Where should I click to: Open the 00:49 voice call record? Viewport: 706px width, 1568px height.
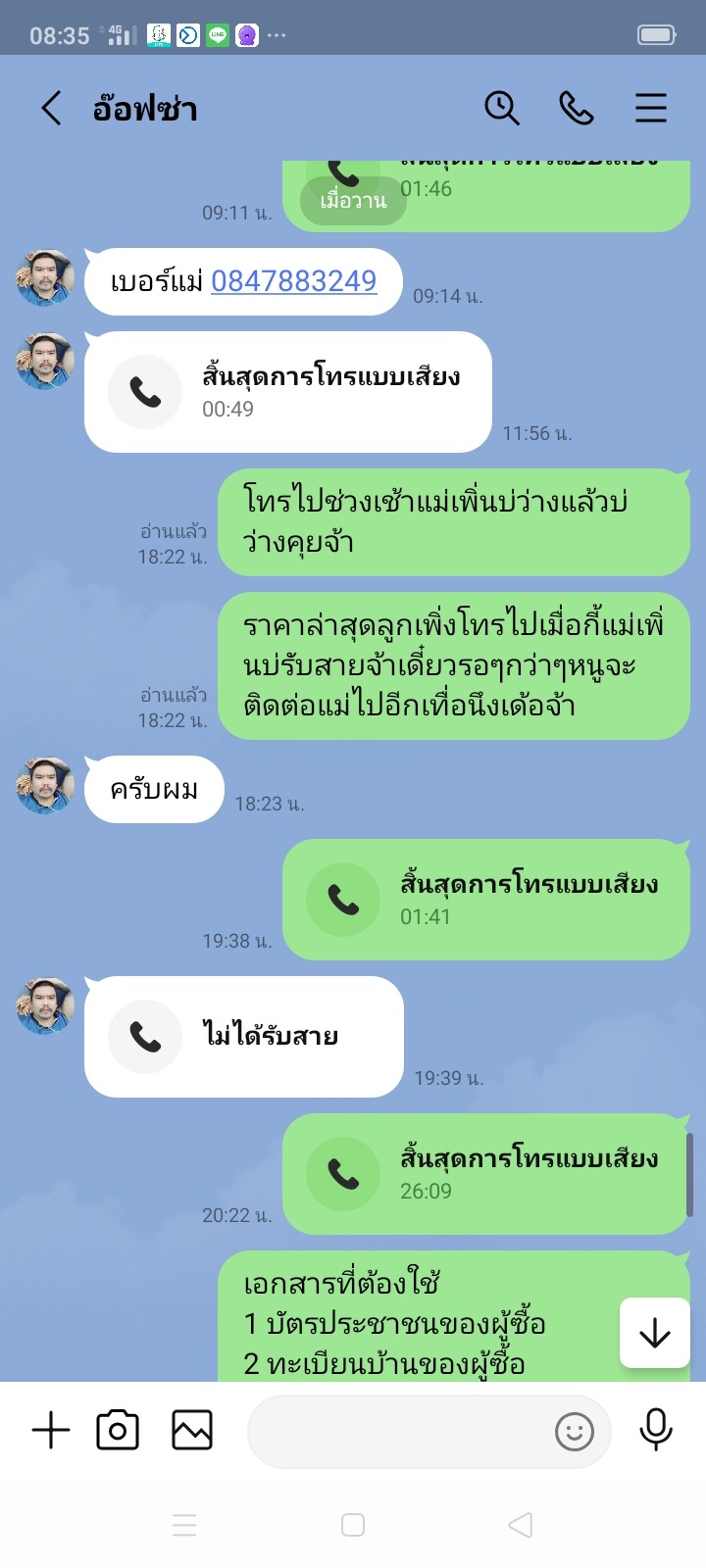click(287, 392)
